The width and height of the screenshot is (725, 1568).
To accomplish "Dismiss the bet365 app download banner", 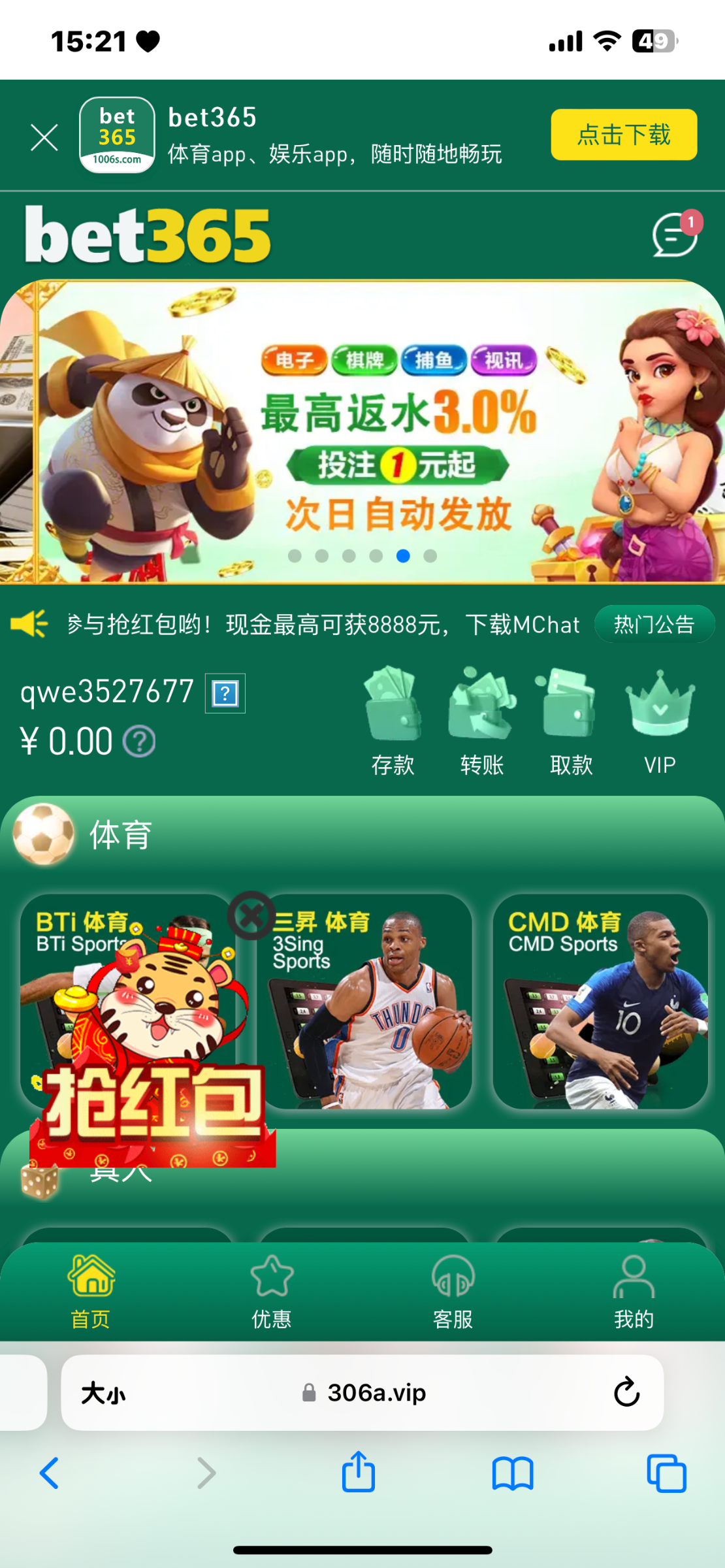I will click(44, 137).
